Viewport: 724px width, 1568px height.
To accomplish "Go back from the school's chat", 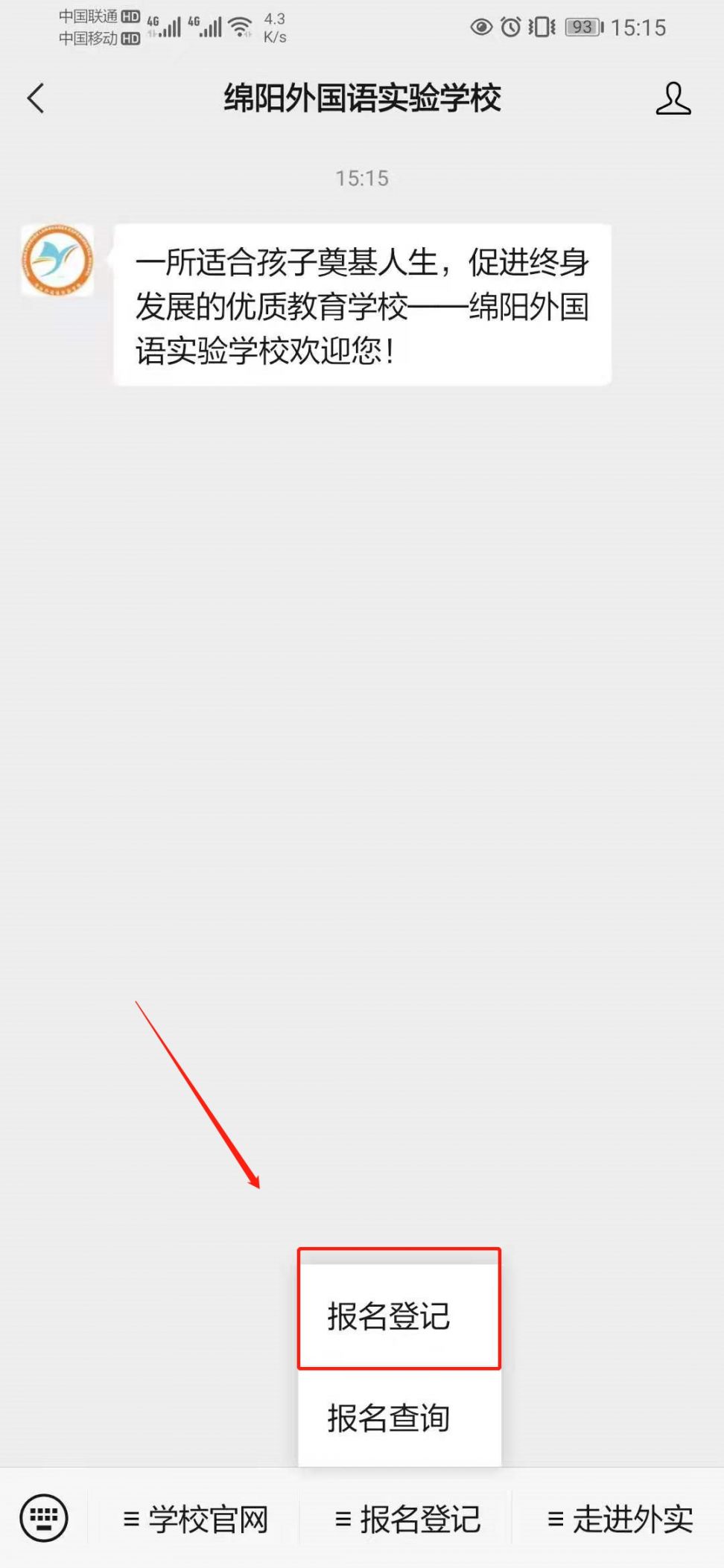I will coord(36,98).
